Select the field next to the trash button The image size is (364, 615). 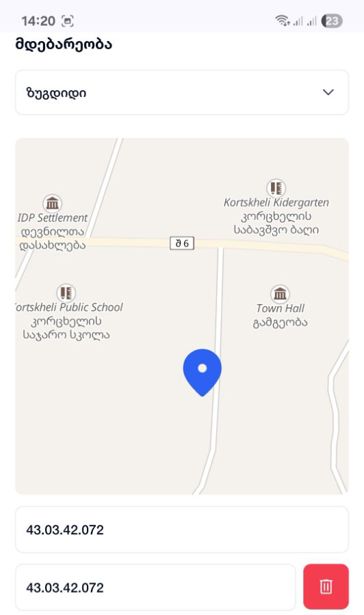tap(155, 587)
